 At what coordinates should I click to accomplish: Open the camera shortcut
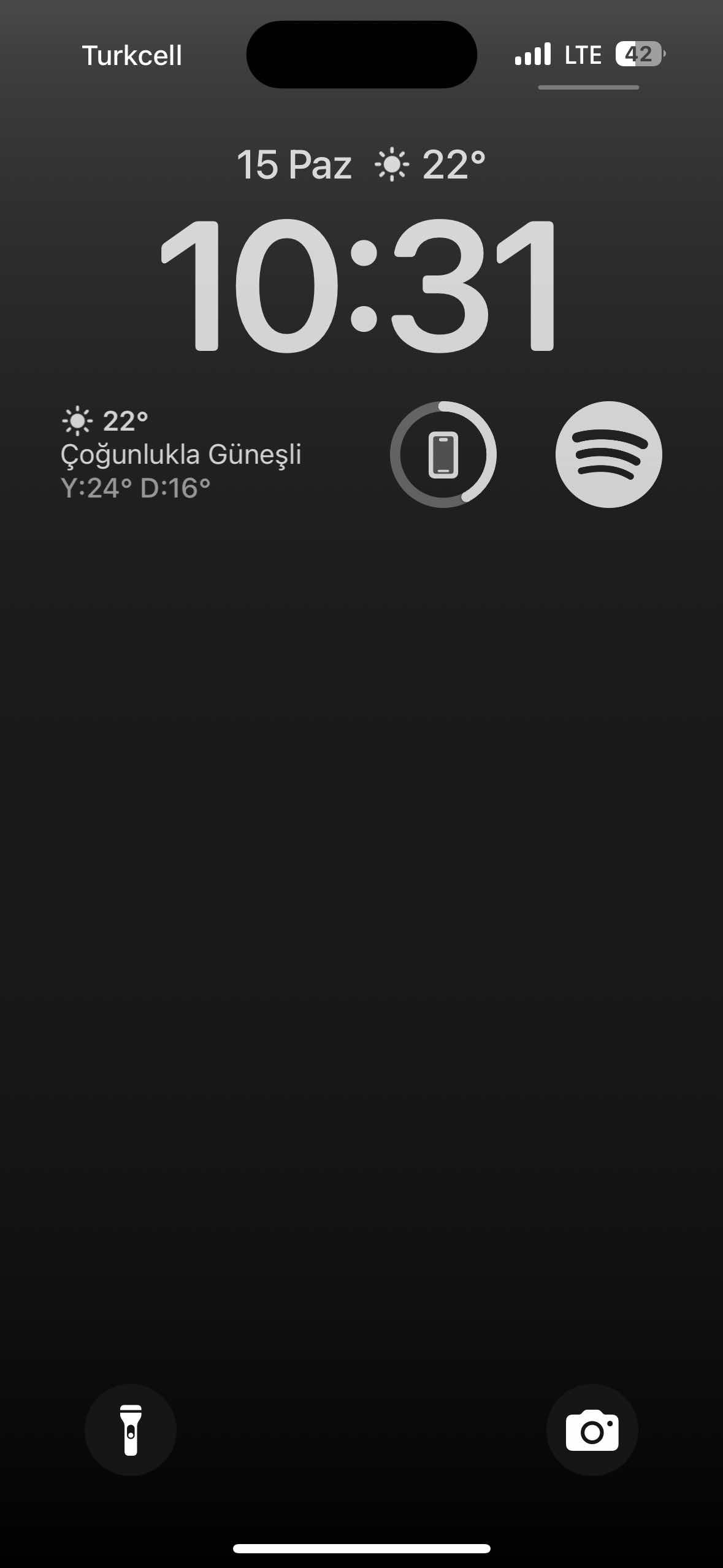(592, 1429)
